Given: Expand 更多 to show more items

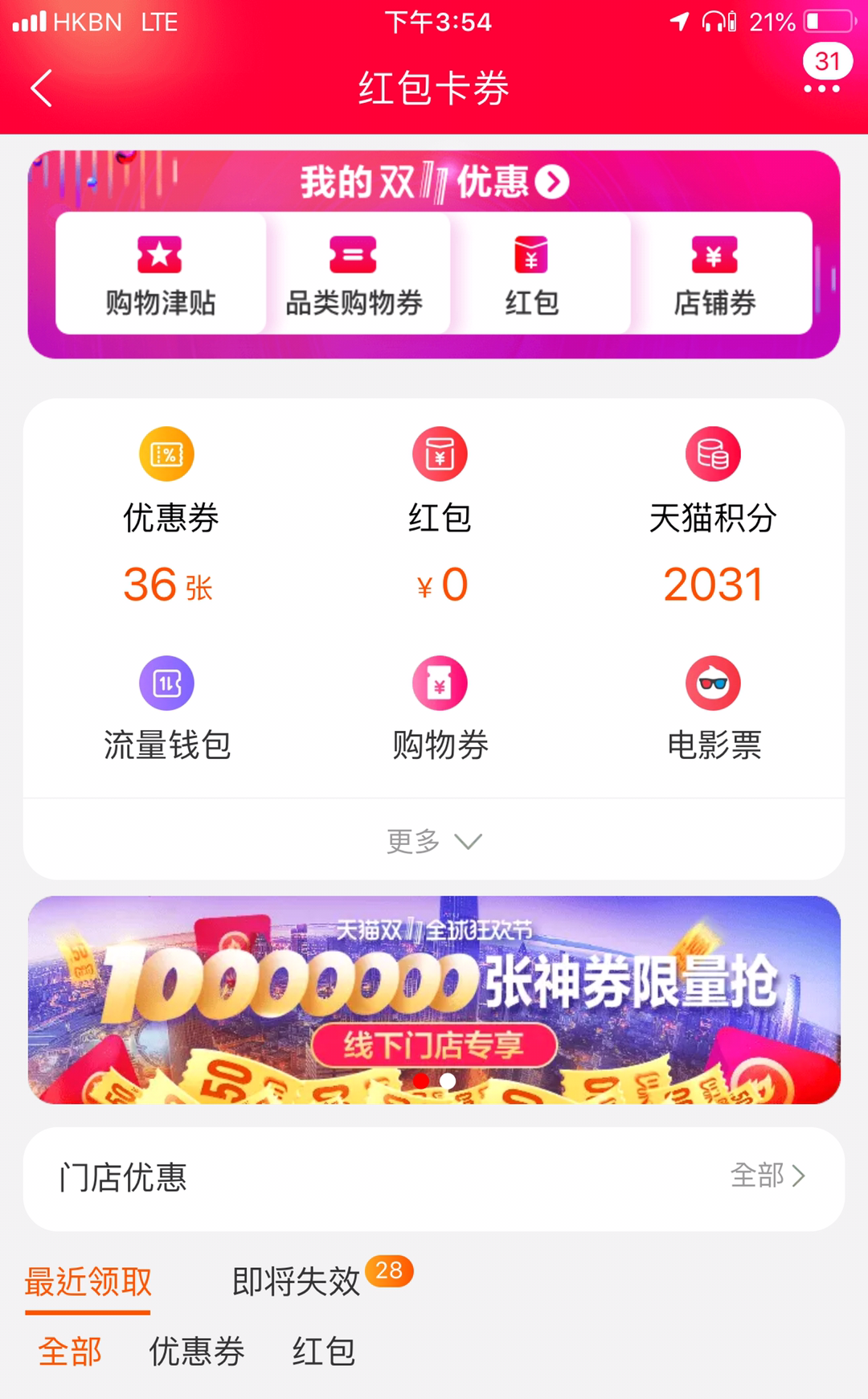Looking at the screenshot, I should coord(434,841).
